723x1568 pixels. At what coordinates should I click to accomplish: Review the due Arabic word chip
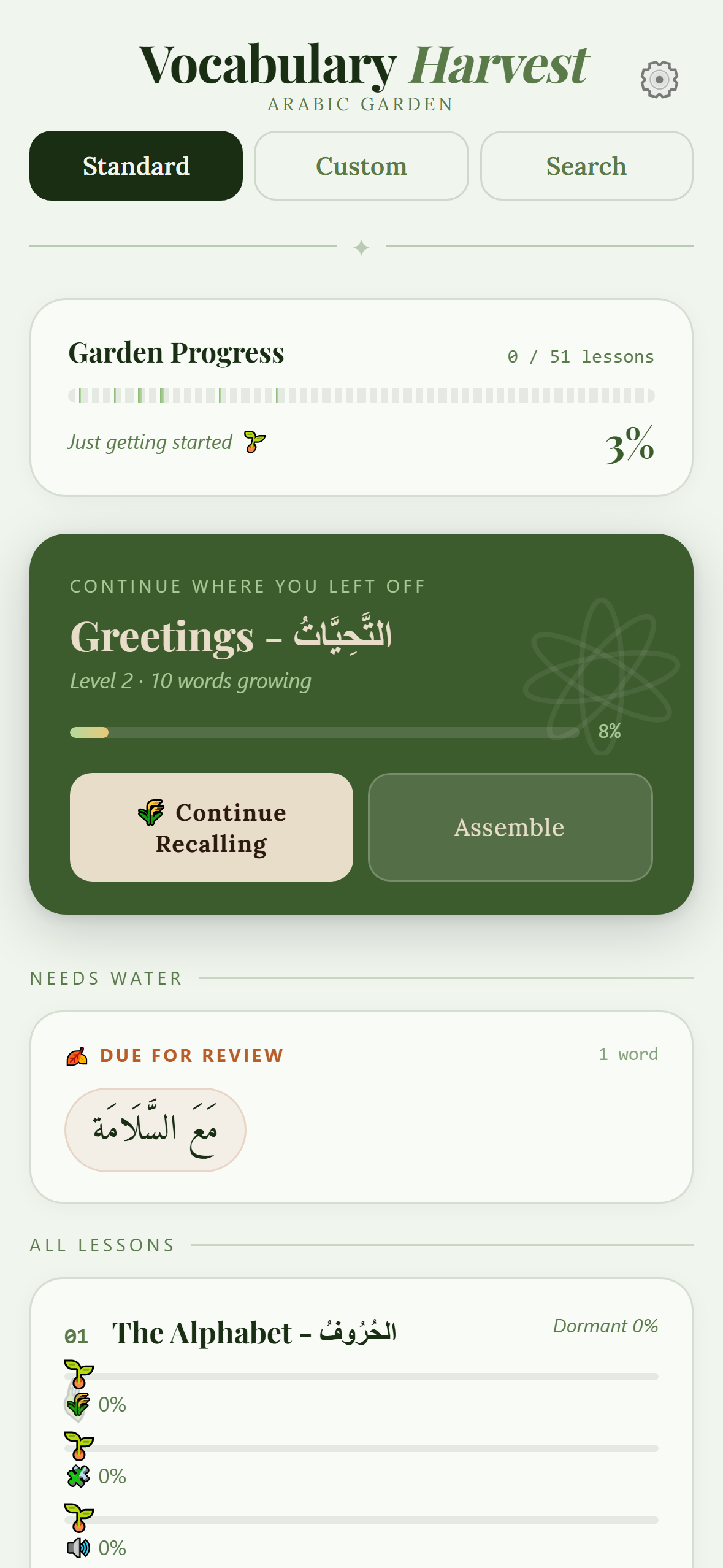155,1129
